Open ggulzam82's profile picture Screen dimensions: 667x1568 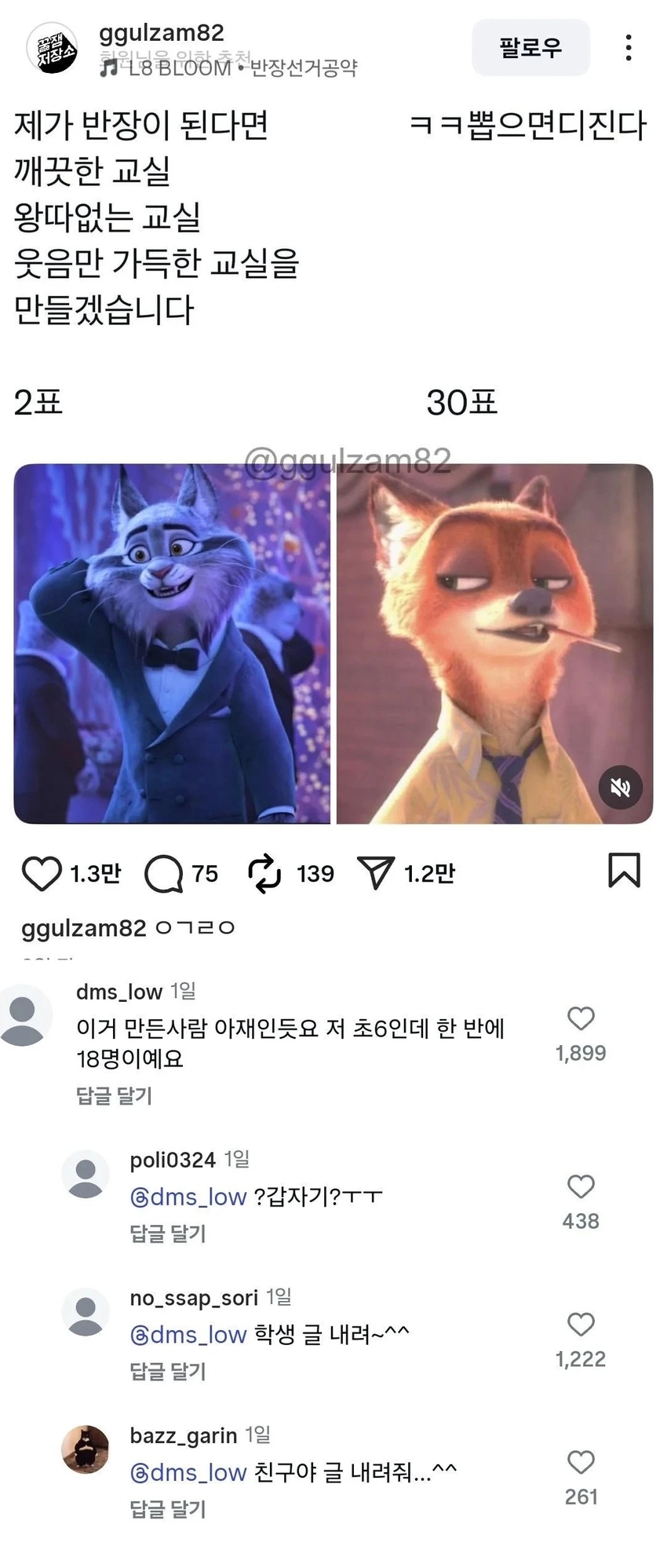coord(52,48)
